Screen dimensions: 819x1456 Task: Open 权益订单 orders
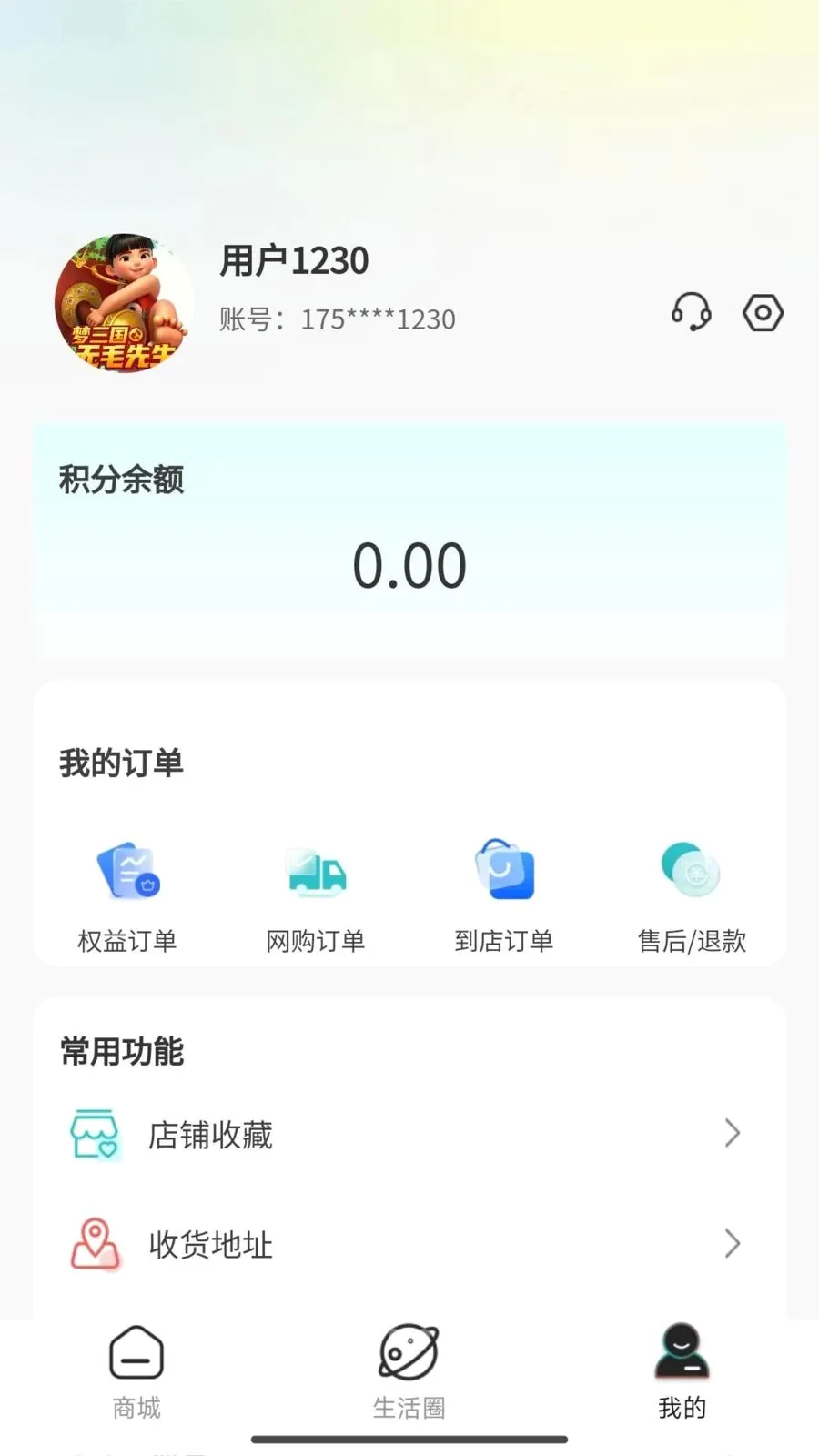pos(127,896)
